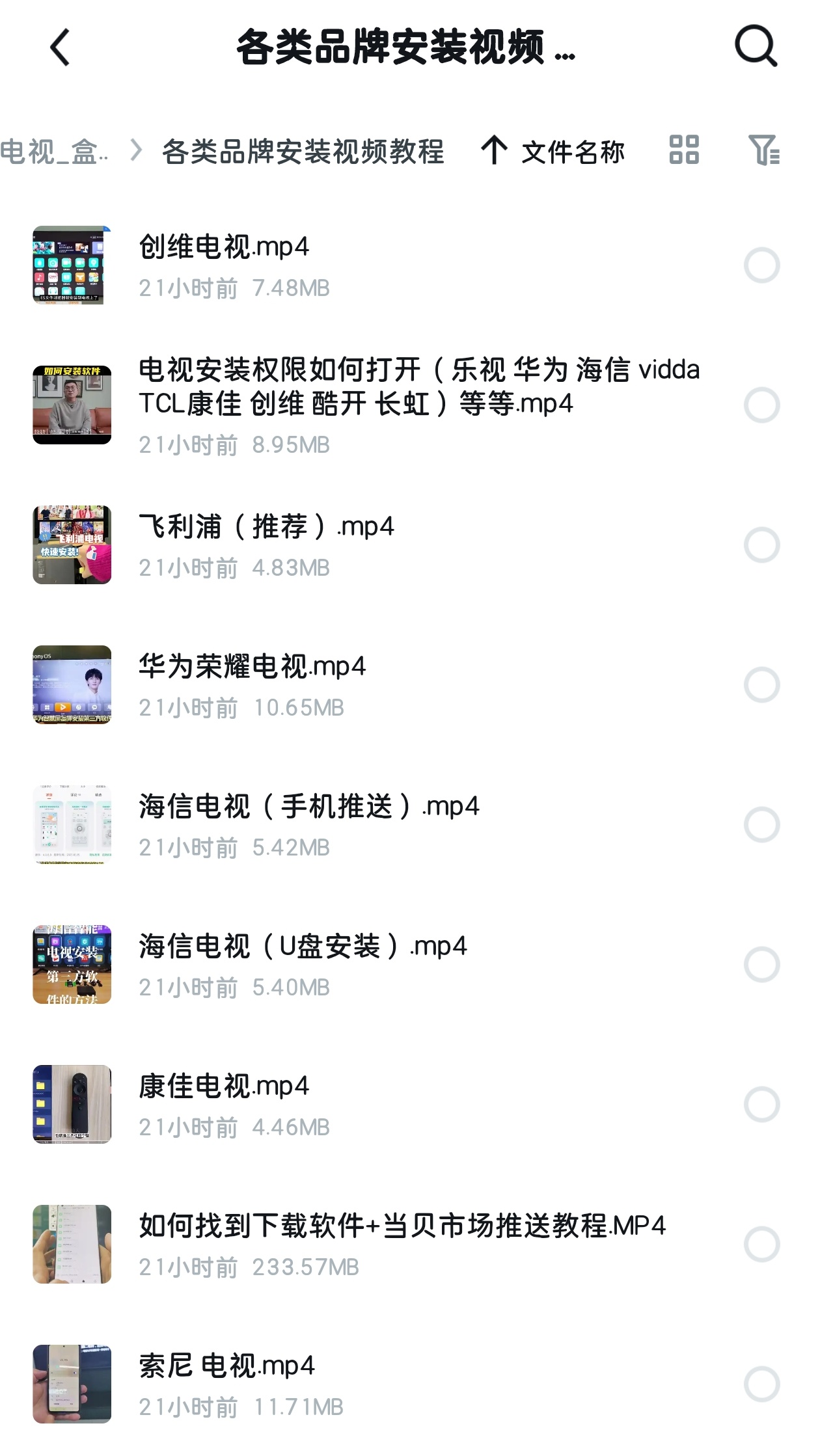The image size is (820, 1456).
Task: Open the 如何找到下载软件+当贝市场推送教程.MP4 file
Action: [x=402, y=1226]
